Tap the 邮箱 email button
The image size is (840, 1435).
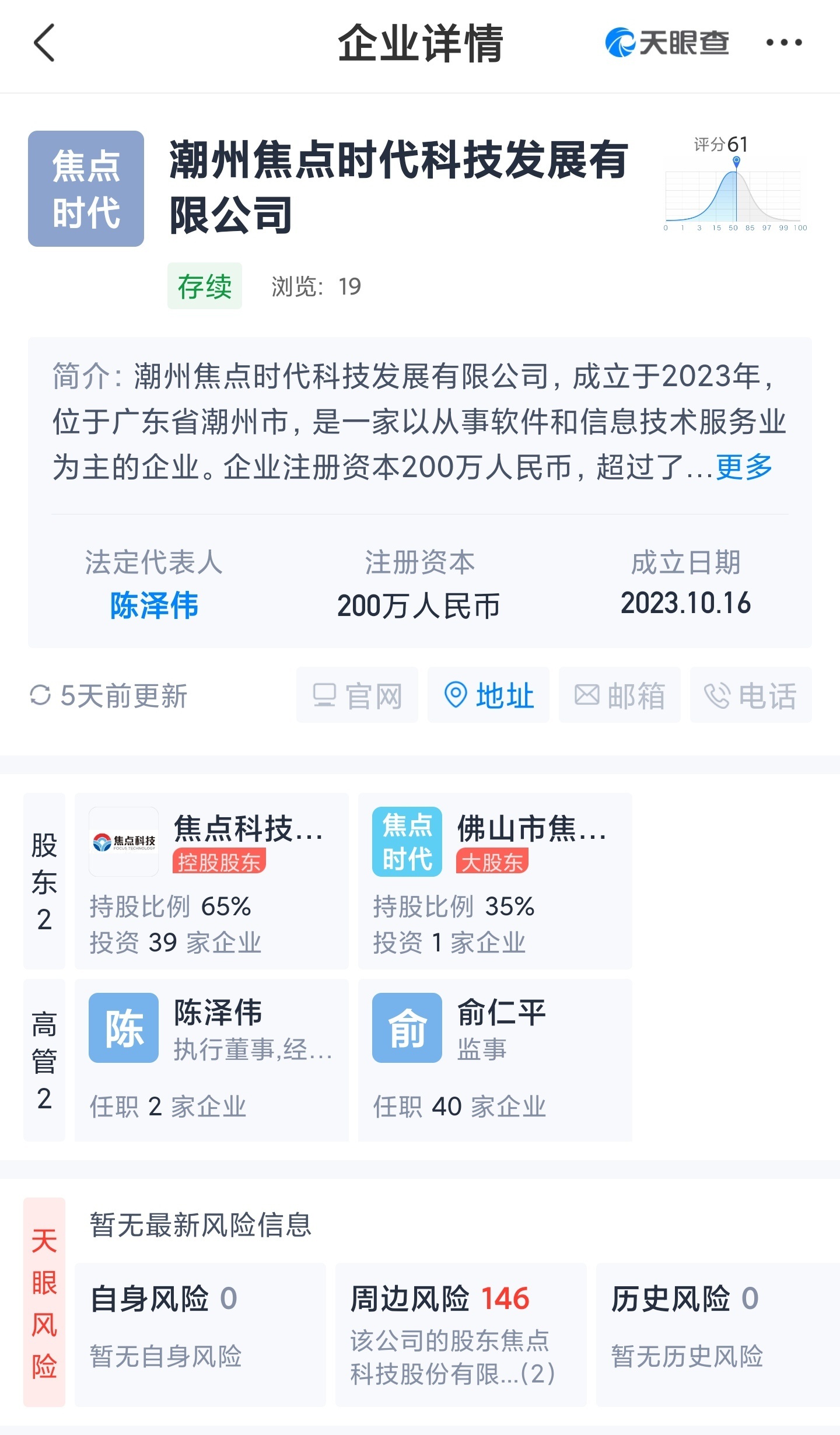coord(619,695)
